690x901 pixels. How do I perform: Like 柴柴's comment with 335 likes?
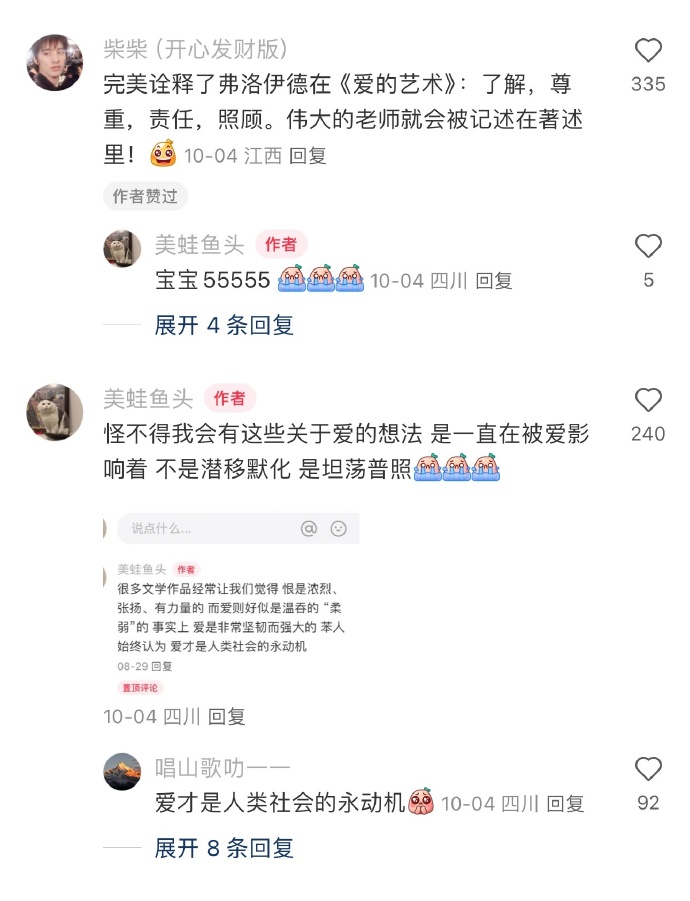[x=648, y=51]
